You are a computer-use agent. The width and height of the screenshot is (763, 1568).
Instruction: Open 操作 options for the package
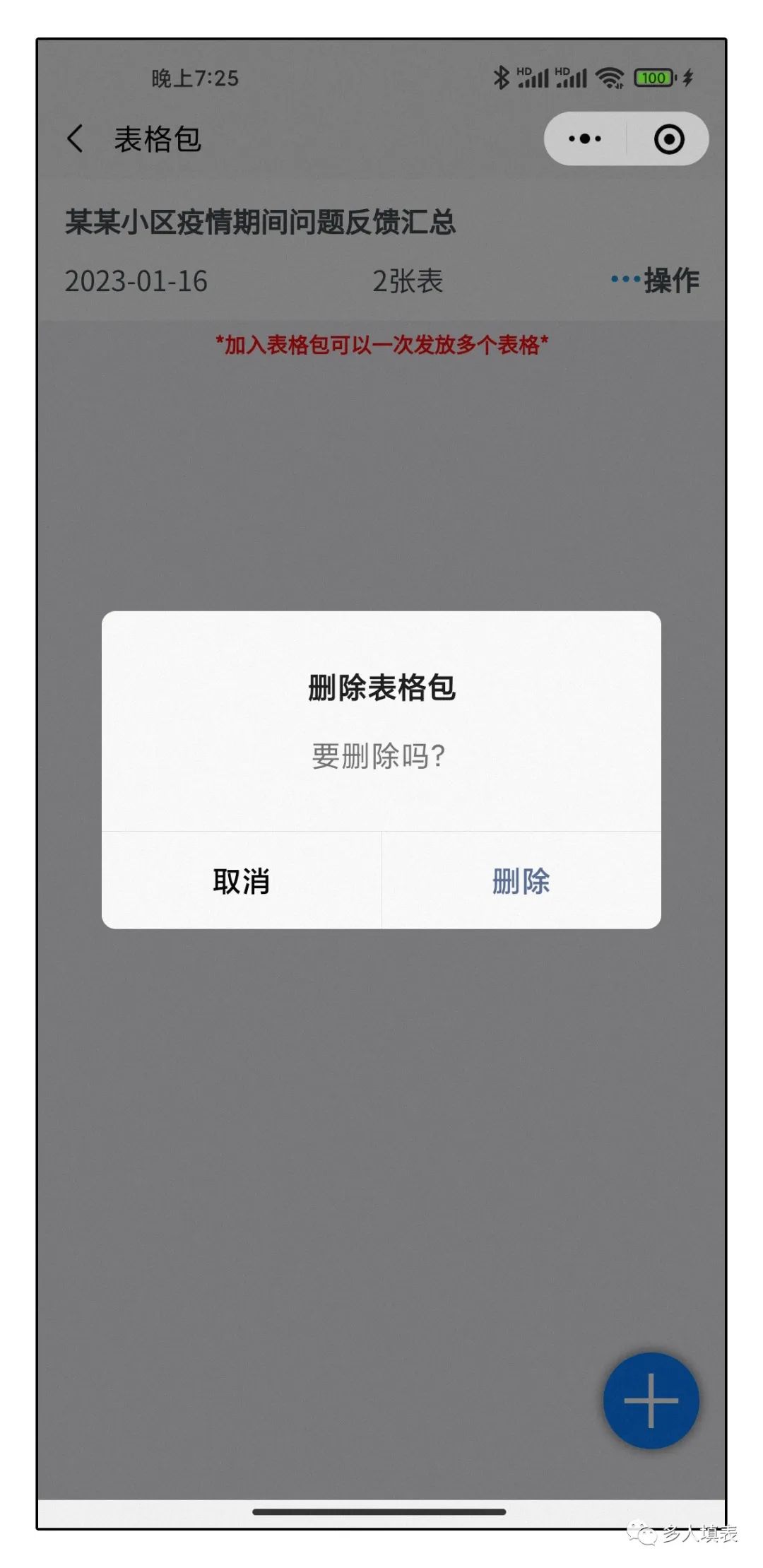[656, 281]
